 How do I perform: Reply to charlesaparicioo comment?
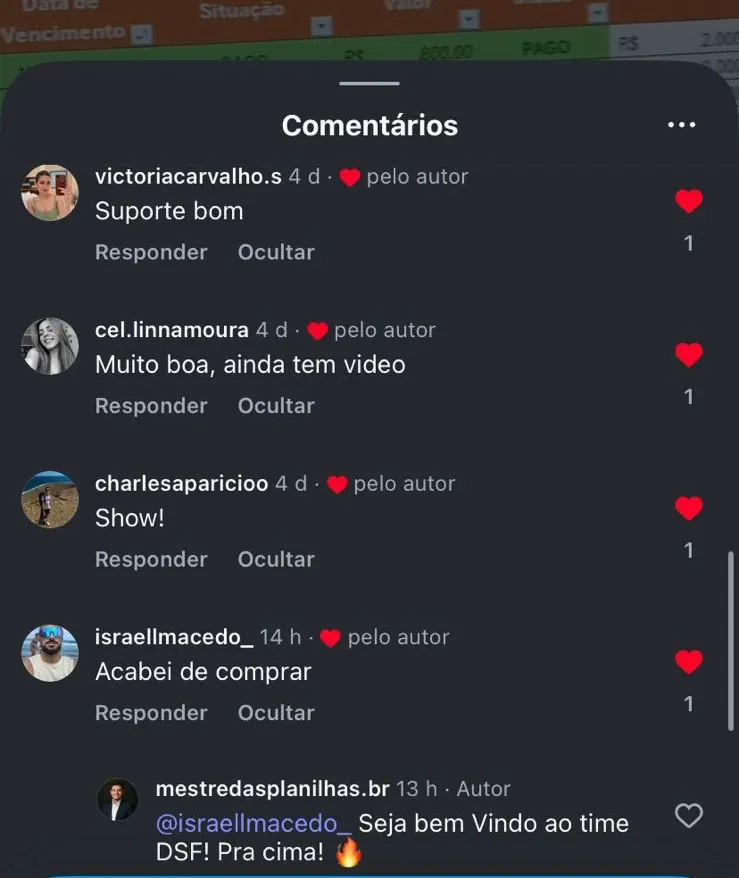click(x=151, y=559)
